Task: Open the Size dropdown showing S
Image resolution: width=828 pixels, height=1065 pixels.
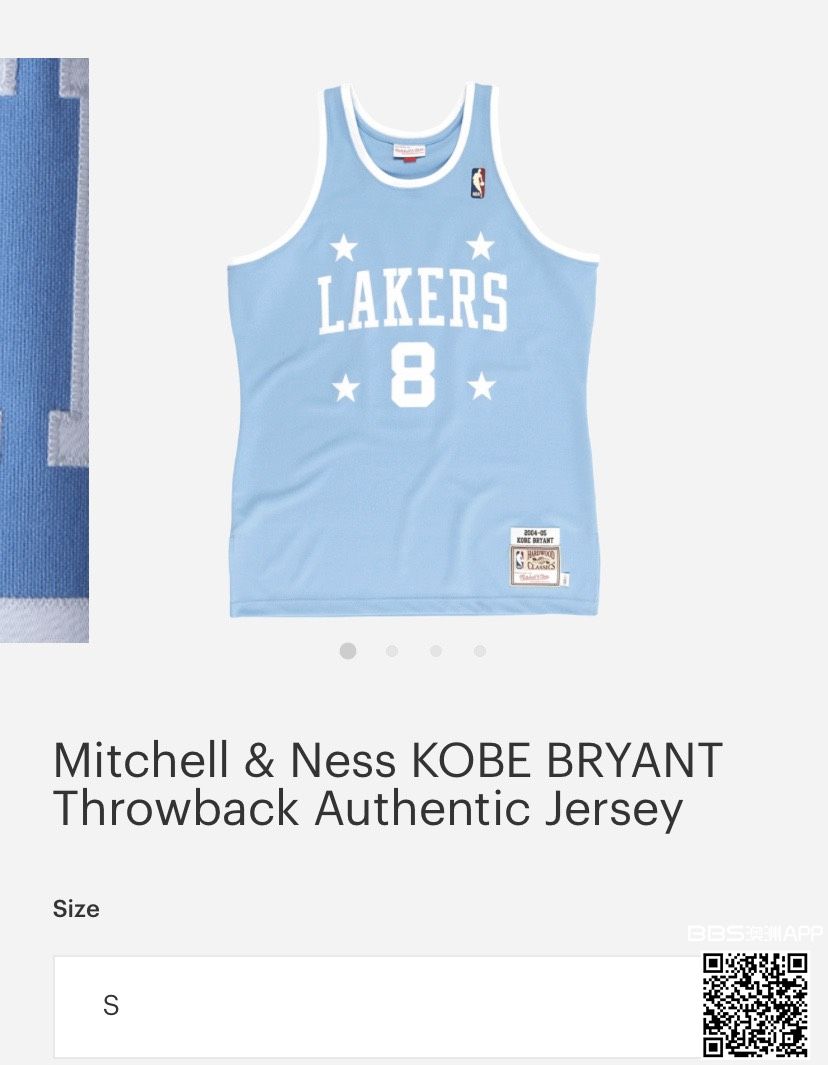Action: point(370,1006)
